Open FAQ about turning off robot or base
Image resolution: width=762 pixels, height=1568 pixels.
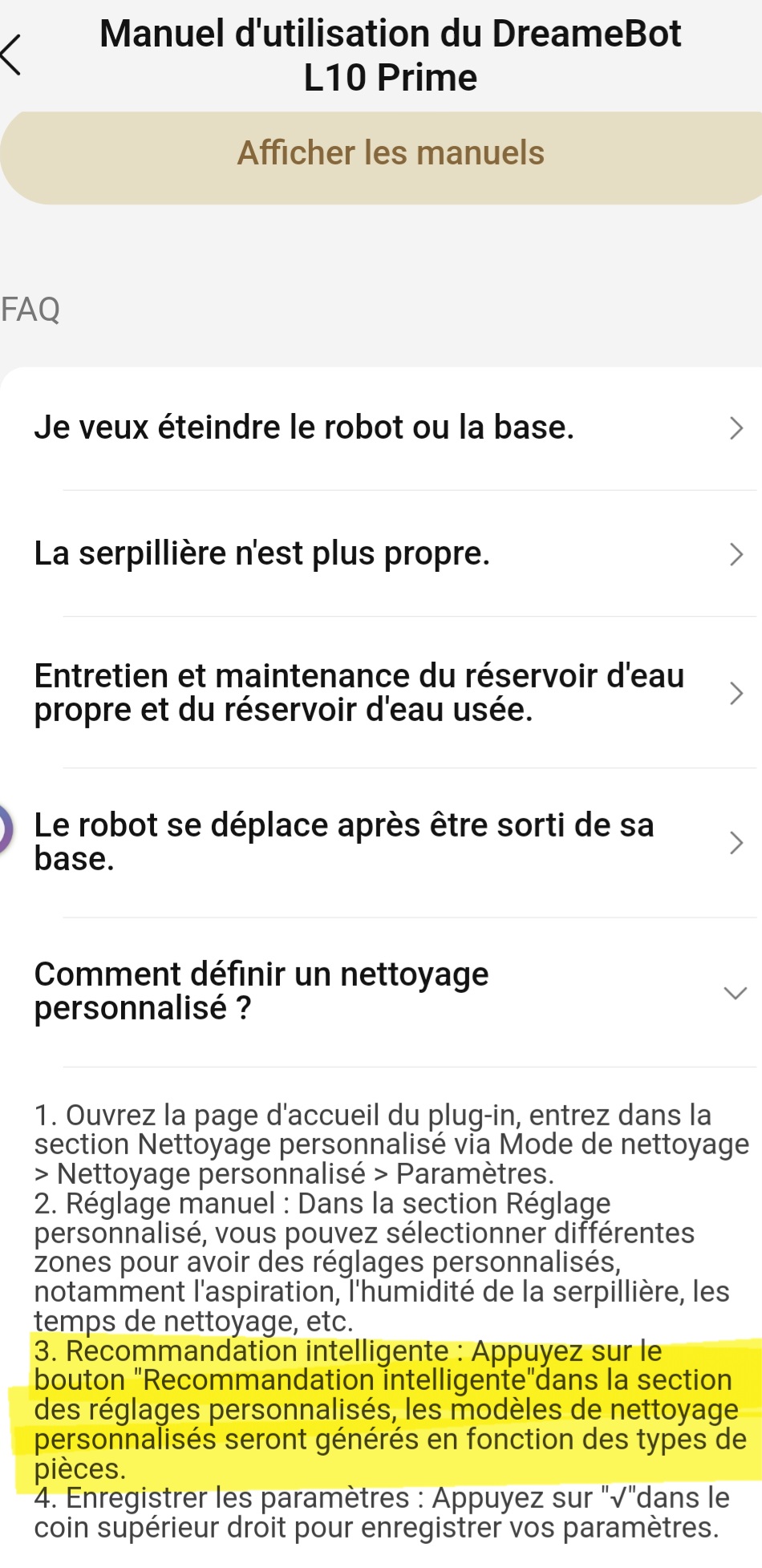pos(381,428)
